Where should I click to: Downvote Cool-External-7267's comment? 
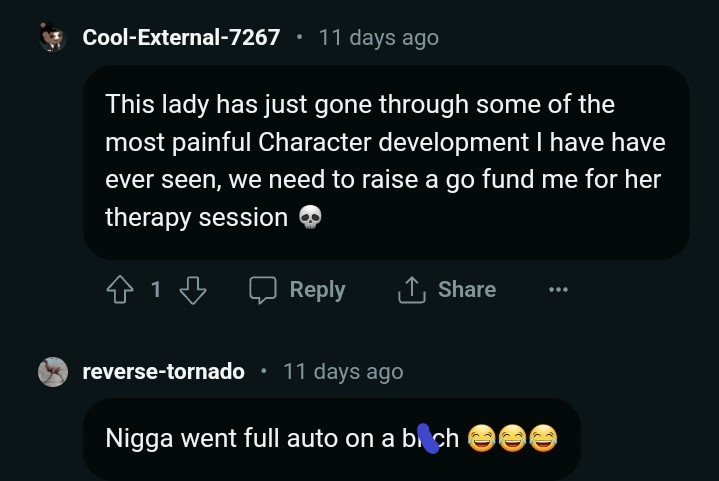pyautogui.click(x=192, y=290)
